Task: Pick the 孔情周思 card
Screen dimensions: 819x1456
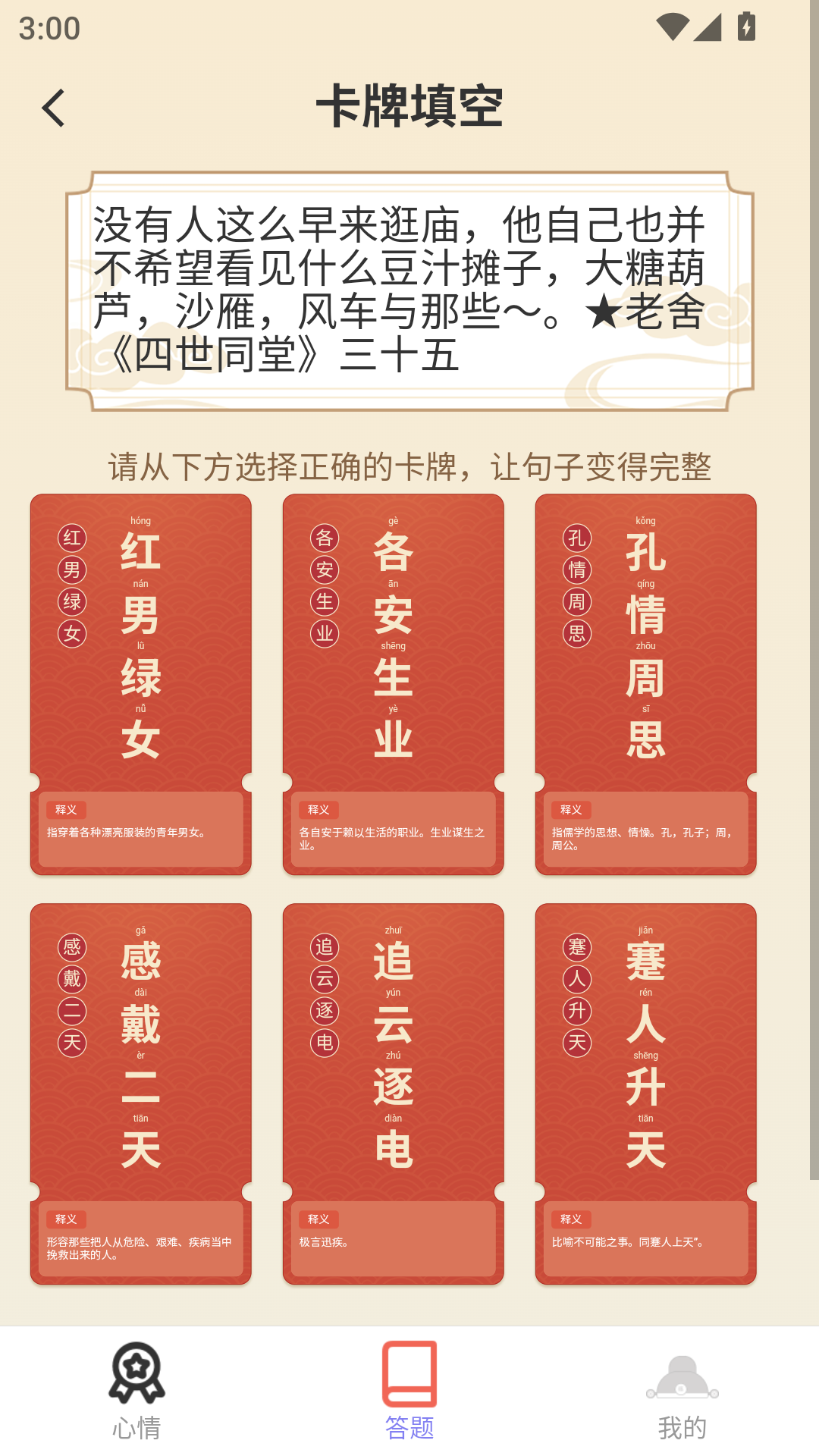Action: click(x=645, y=683)
